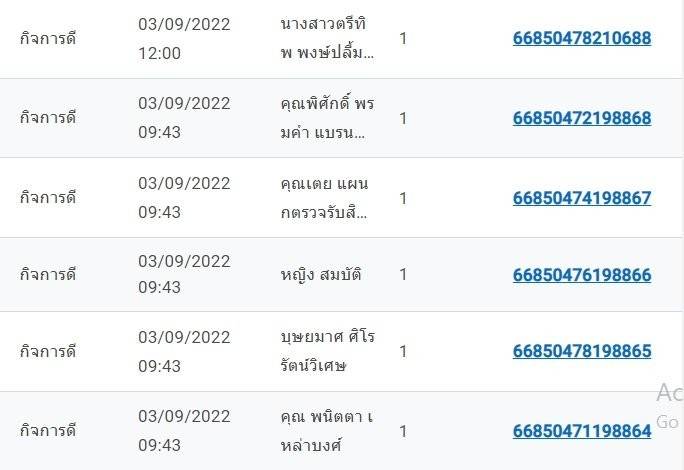Select link 66850476198866
684x470 pixels.
point(581,275)
